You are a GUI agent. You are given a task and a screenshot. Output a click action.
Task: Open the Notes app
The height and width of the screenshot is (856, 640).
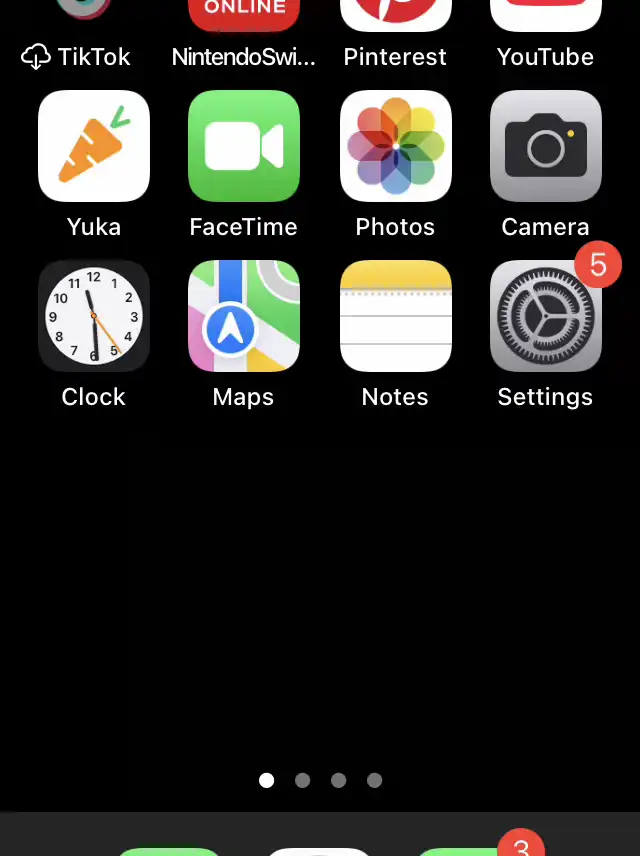pyautogui.click(x=395, y=316)
